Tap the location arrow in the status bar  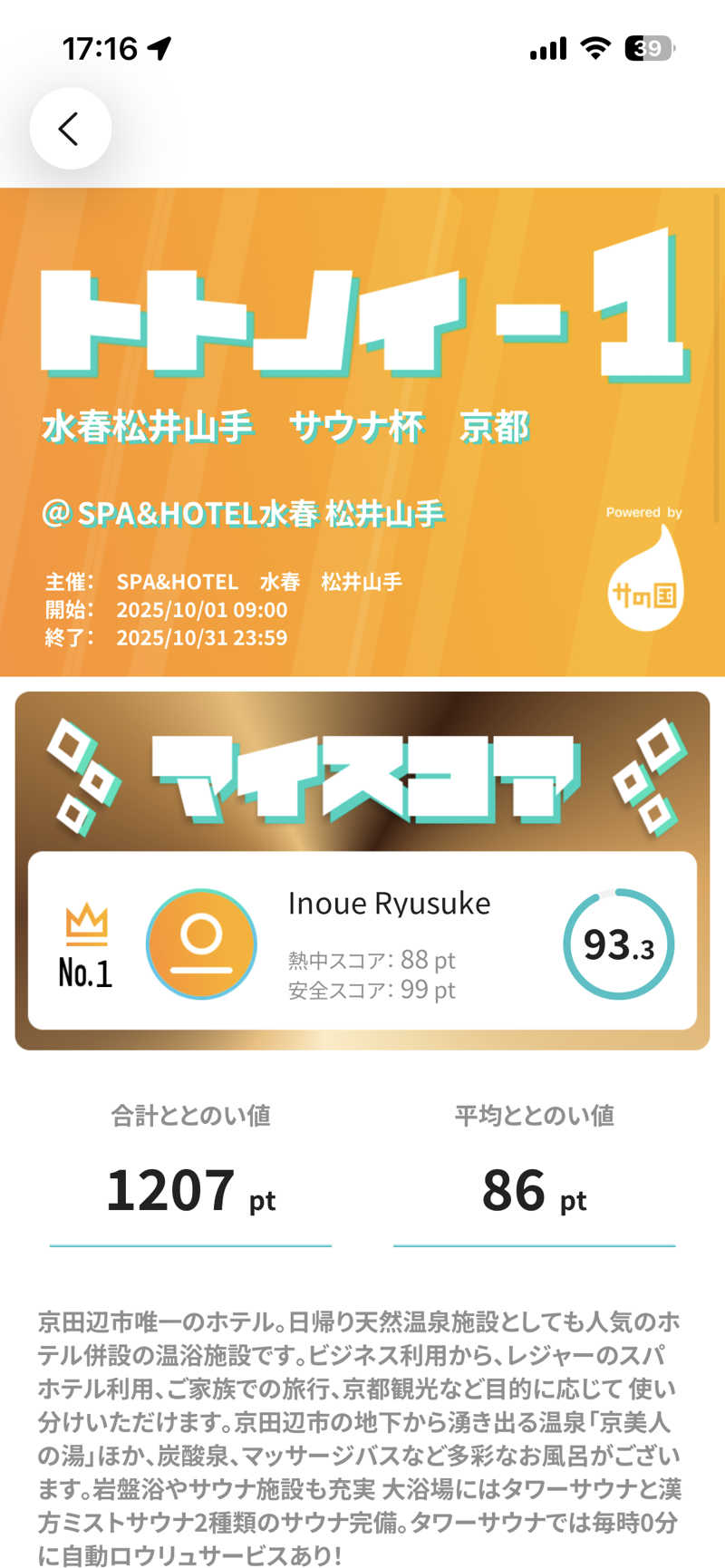coord(160,50)
